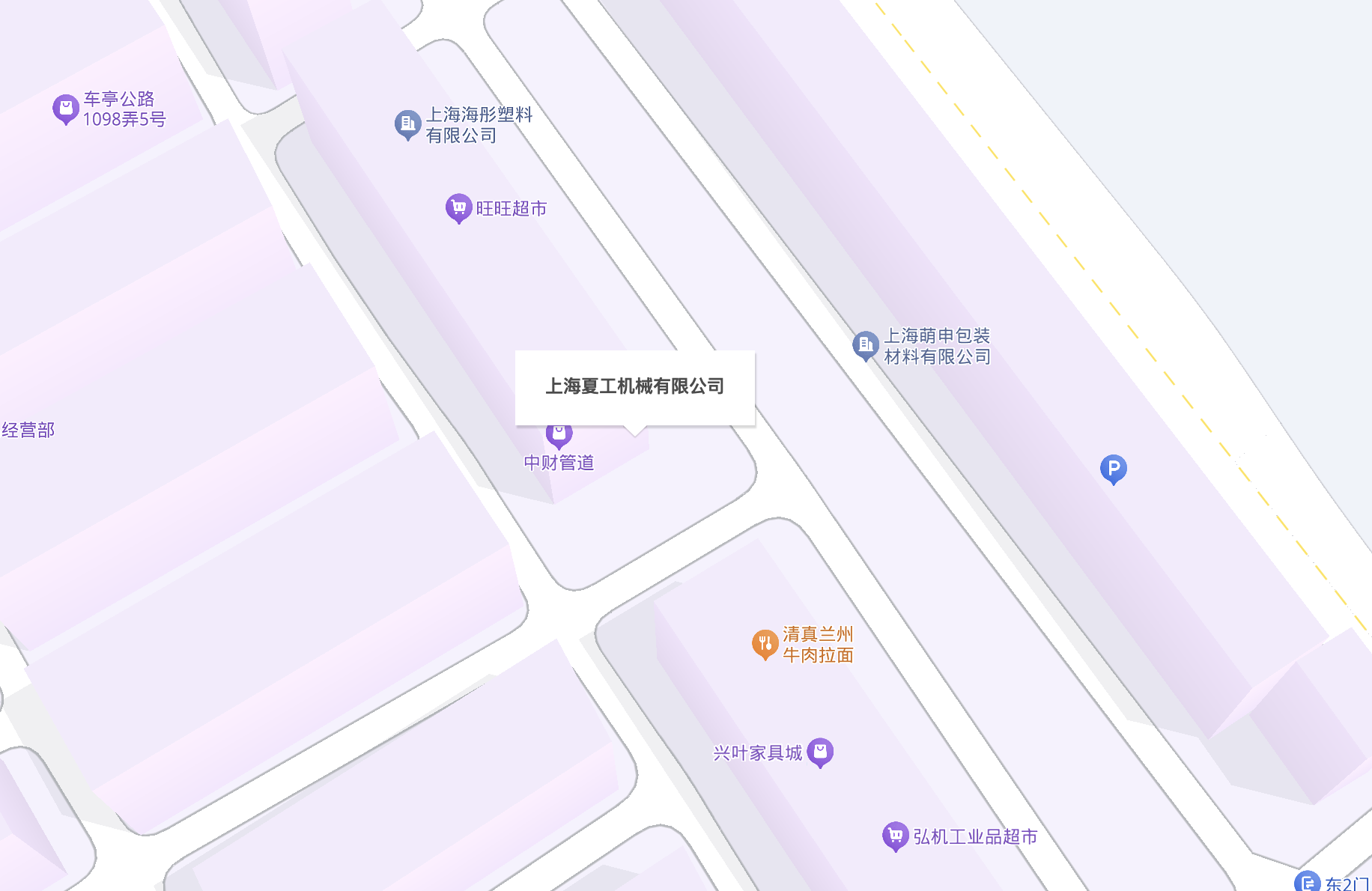Viewport: 1372px width, 891px height.
Task: Select the 兴叶家具城 furniture store marker
Action: pyautogui.click(x=820, y=752)
